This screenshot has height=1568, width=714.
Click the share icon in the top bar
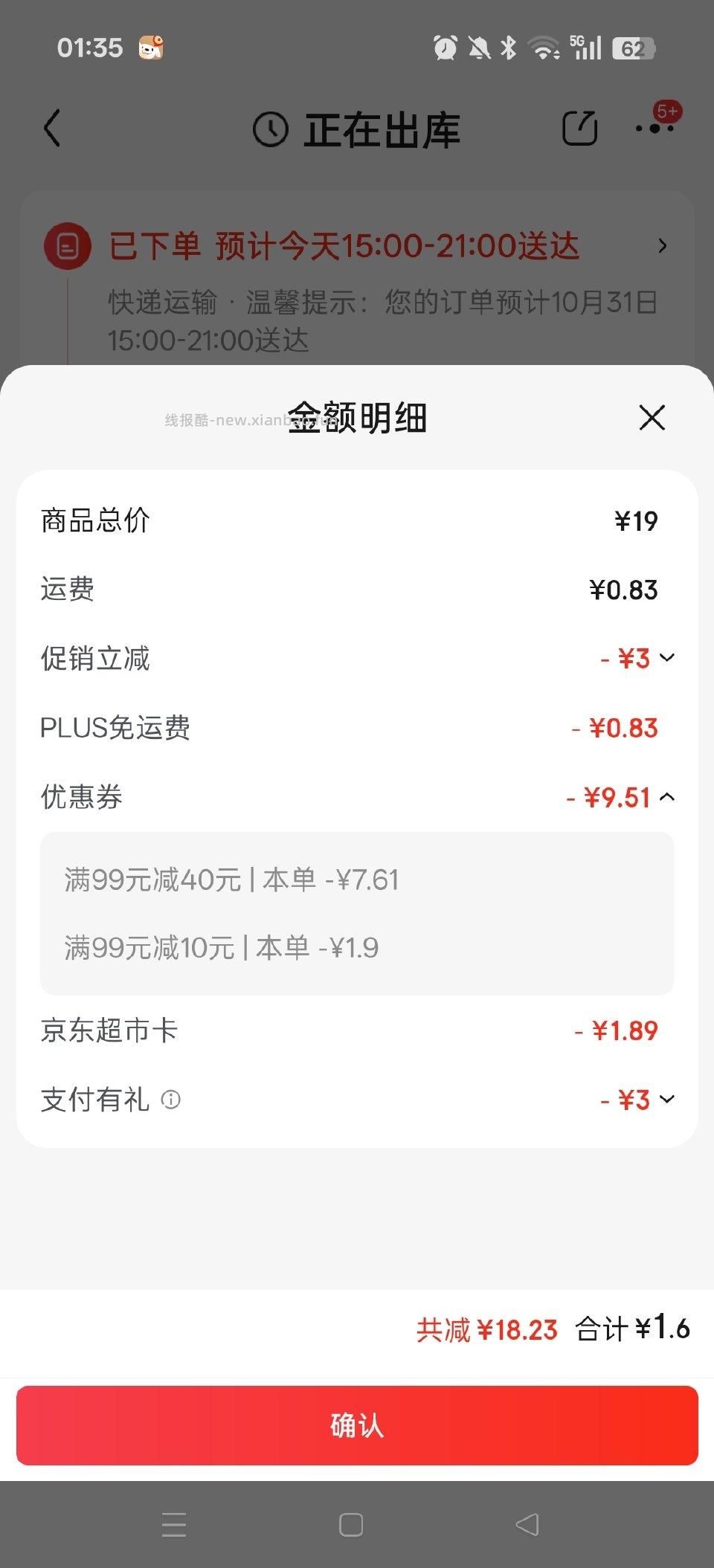tap(579, 126)
